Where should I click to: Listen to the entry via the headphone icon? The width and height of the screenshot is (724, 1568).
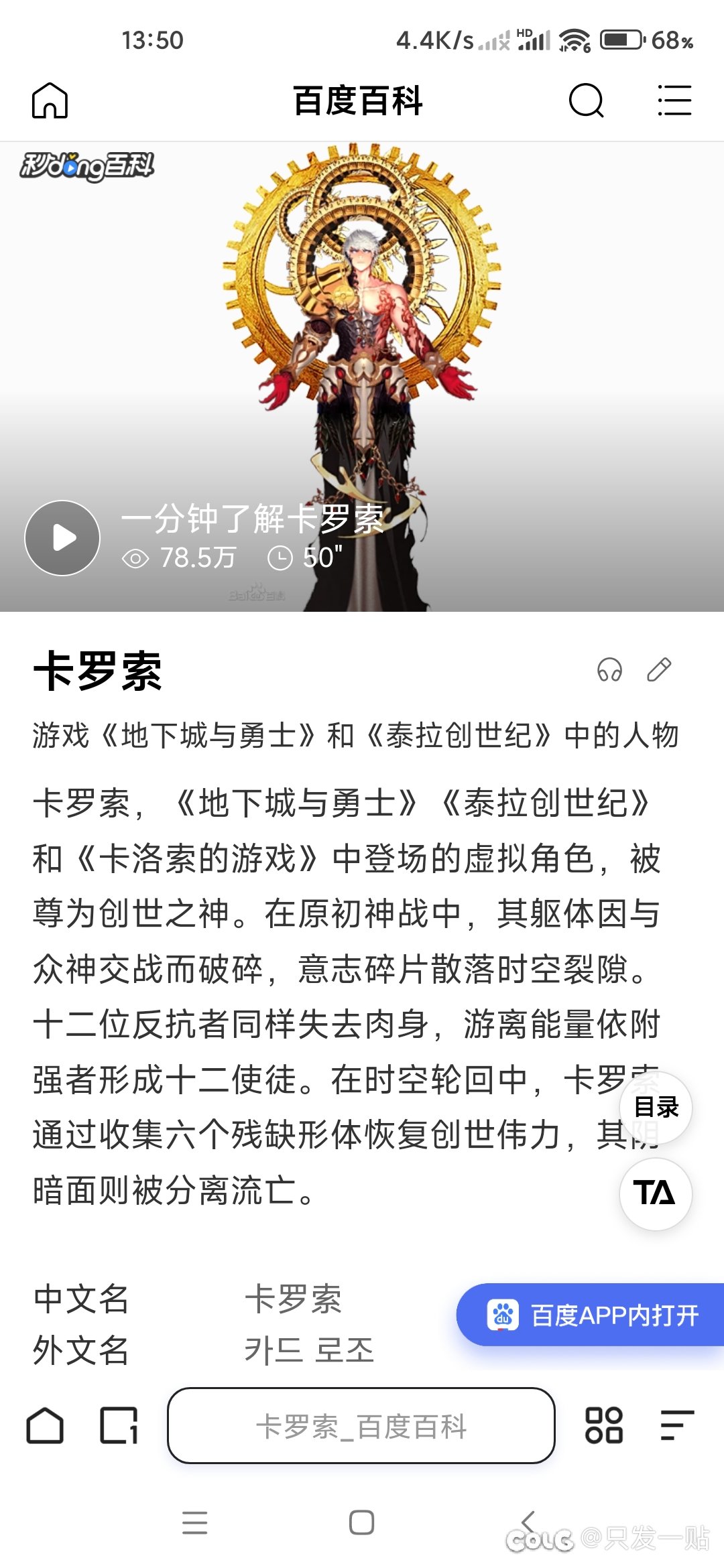[609, 669]
